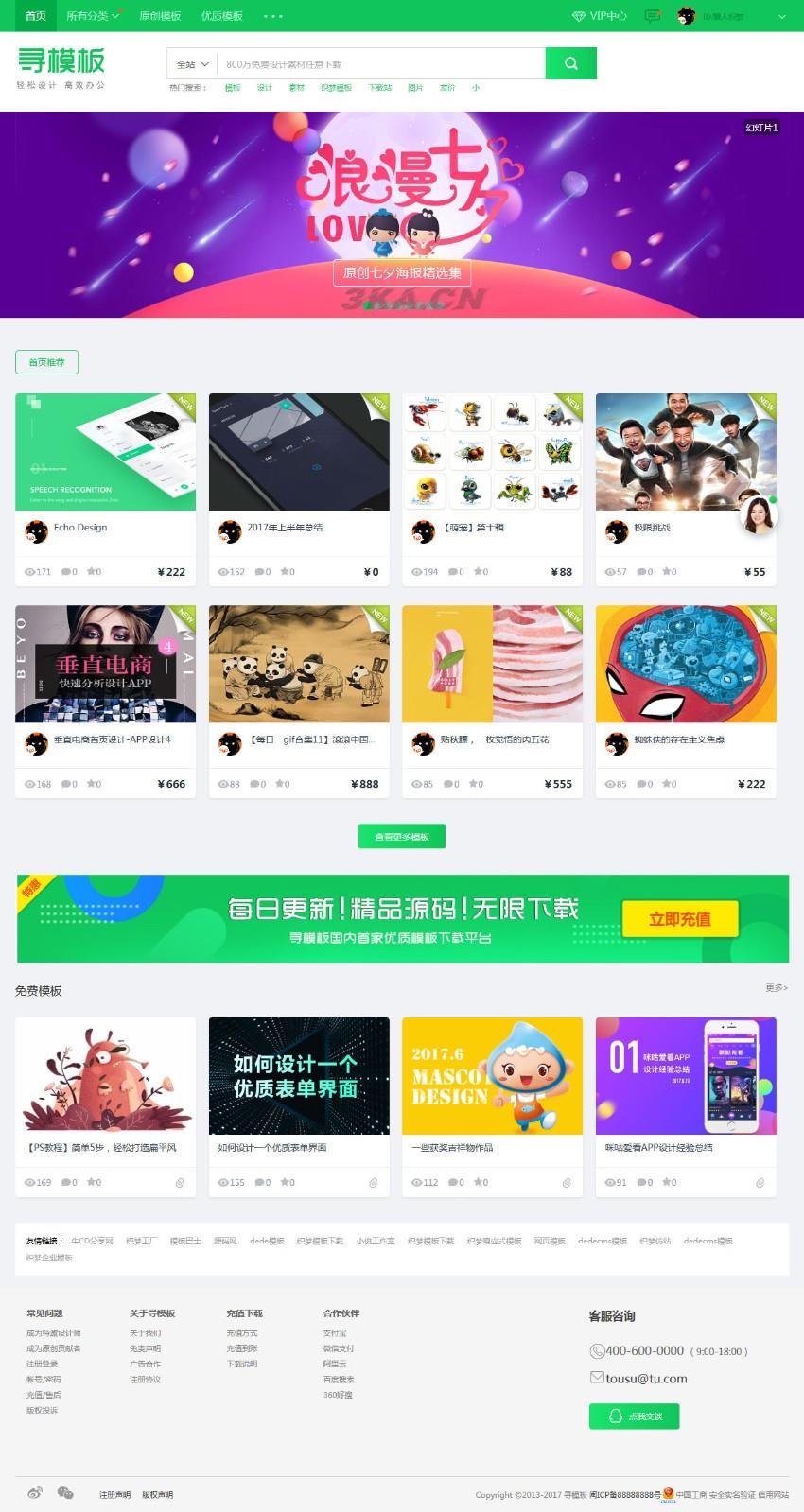The width and height of the screenshot is (804, 1512).
Task: Open 垂直电商首页设计 template card
Action: pyautogui.click(x=105, y=664)
